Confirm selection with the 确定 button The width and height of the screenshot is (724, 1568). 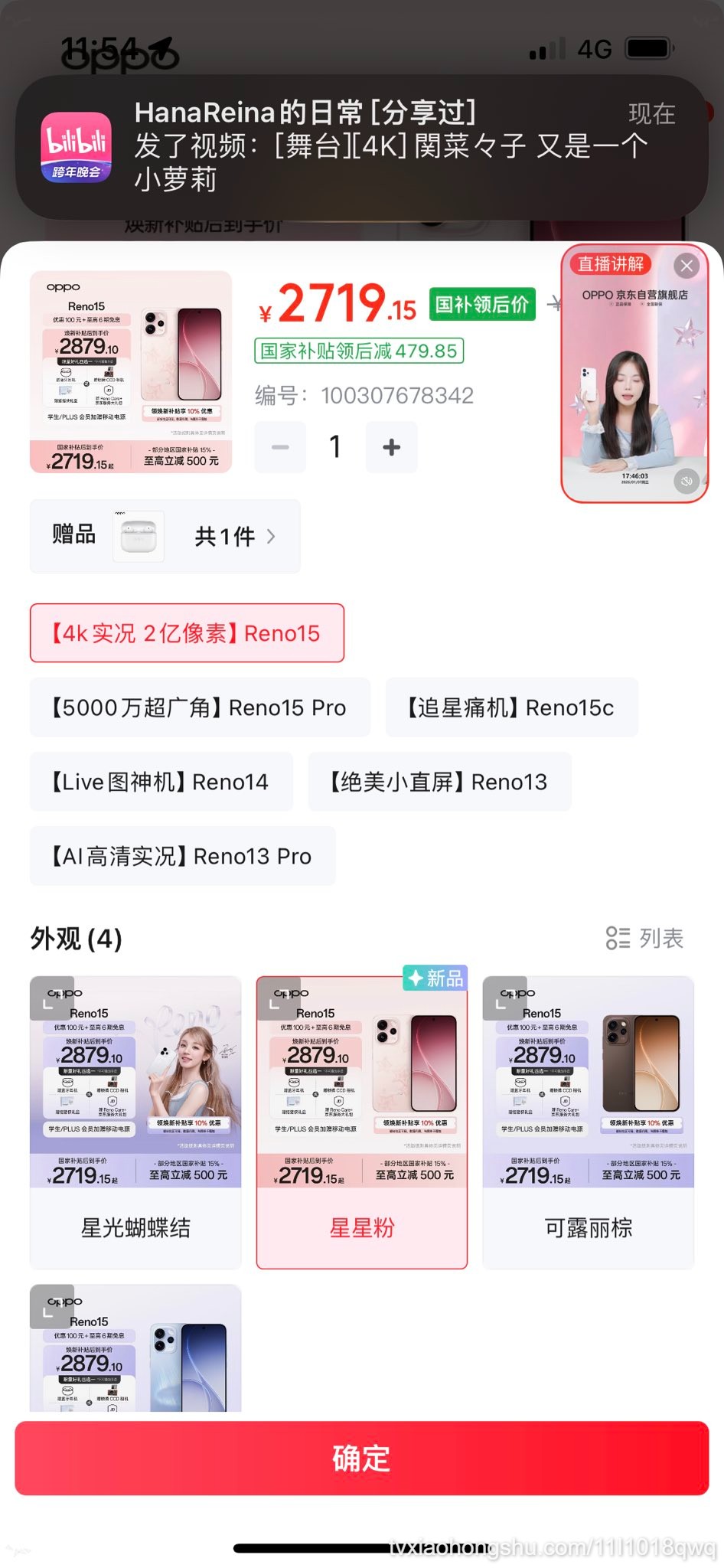[x=360, y=1458]
